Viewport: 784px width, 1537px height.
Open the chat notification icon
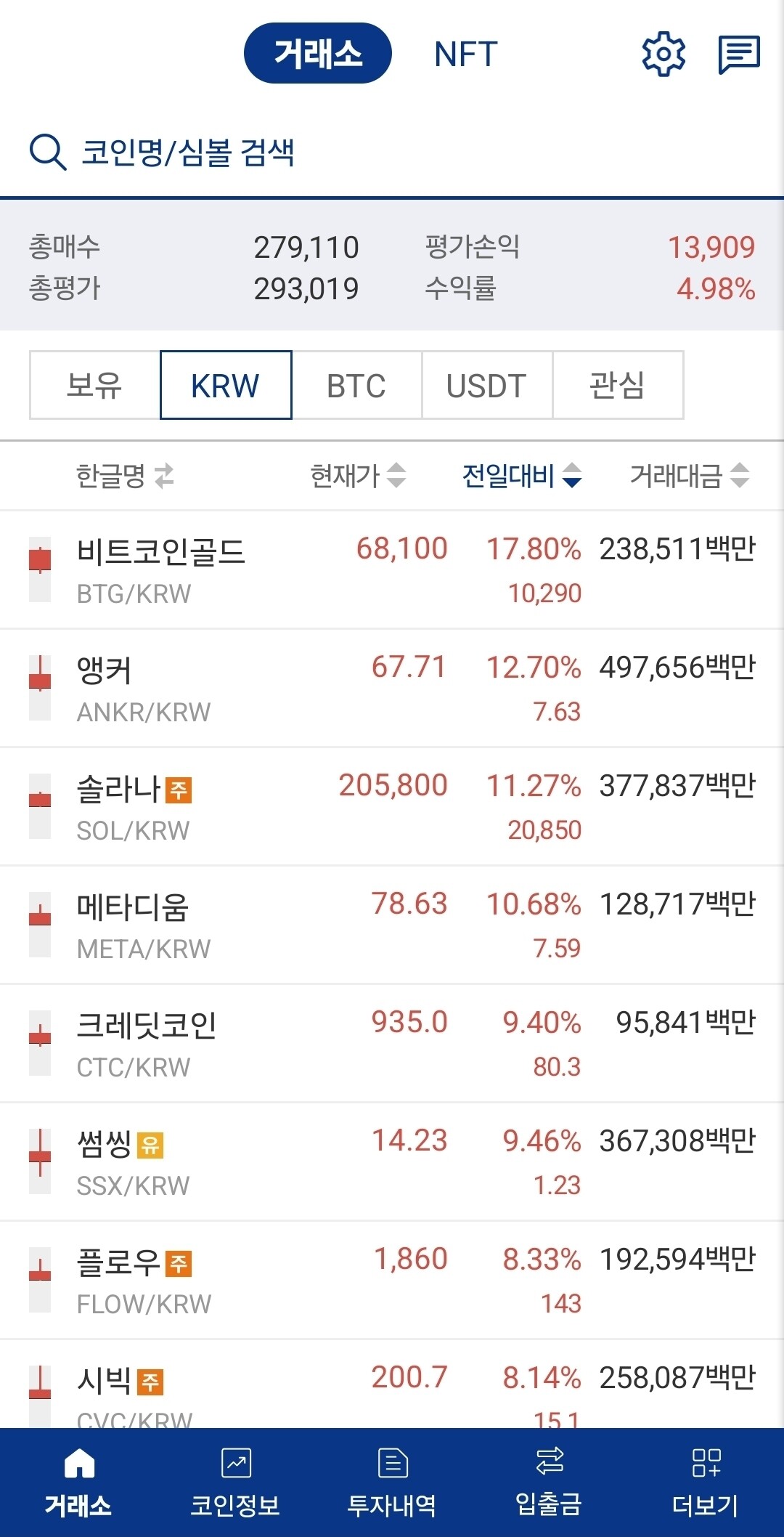(x=738, y=53)
